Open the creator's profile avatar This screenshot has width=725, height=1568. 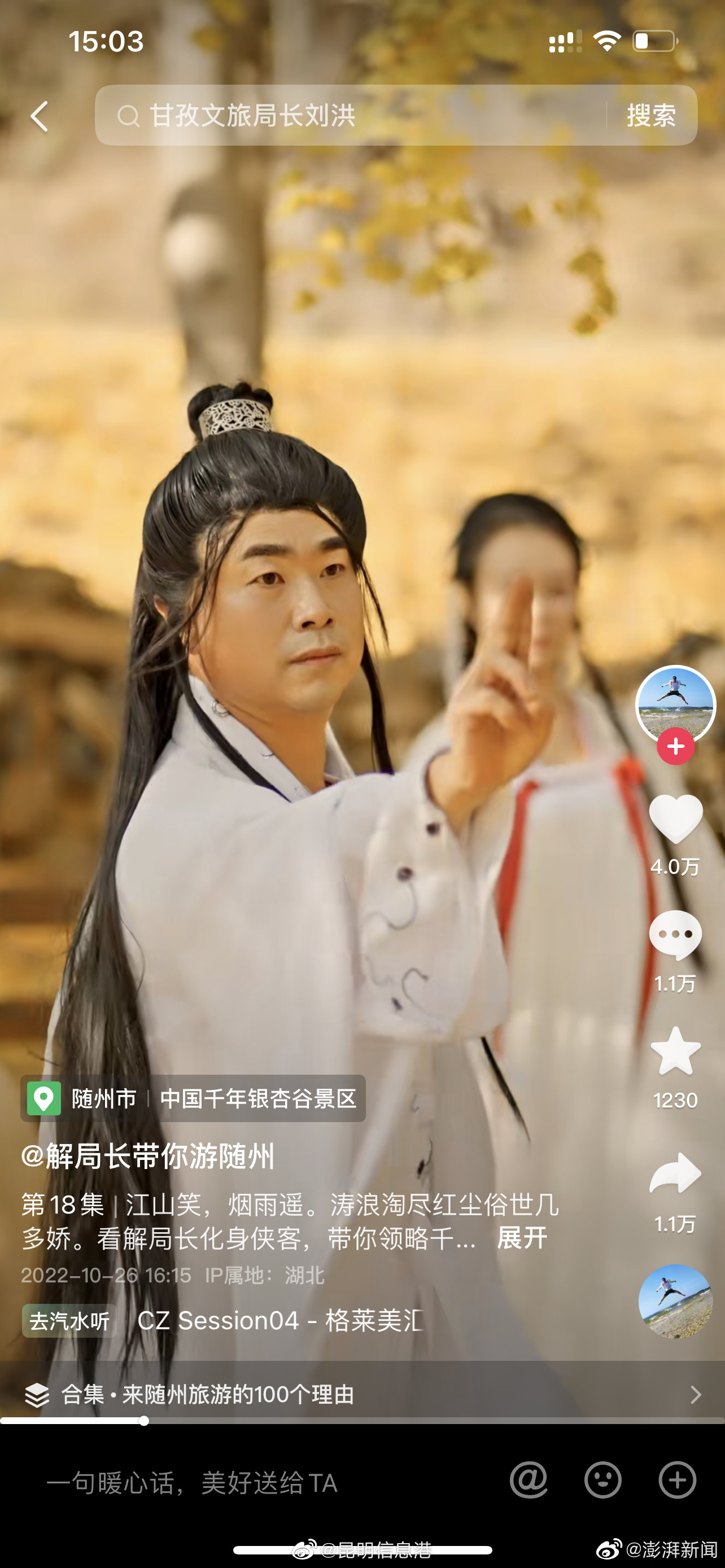coord(675,703)
